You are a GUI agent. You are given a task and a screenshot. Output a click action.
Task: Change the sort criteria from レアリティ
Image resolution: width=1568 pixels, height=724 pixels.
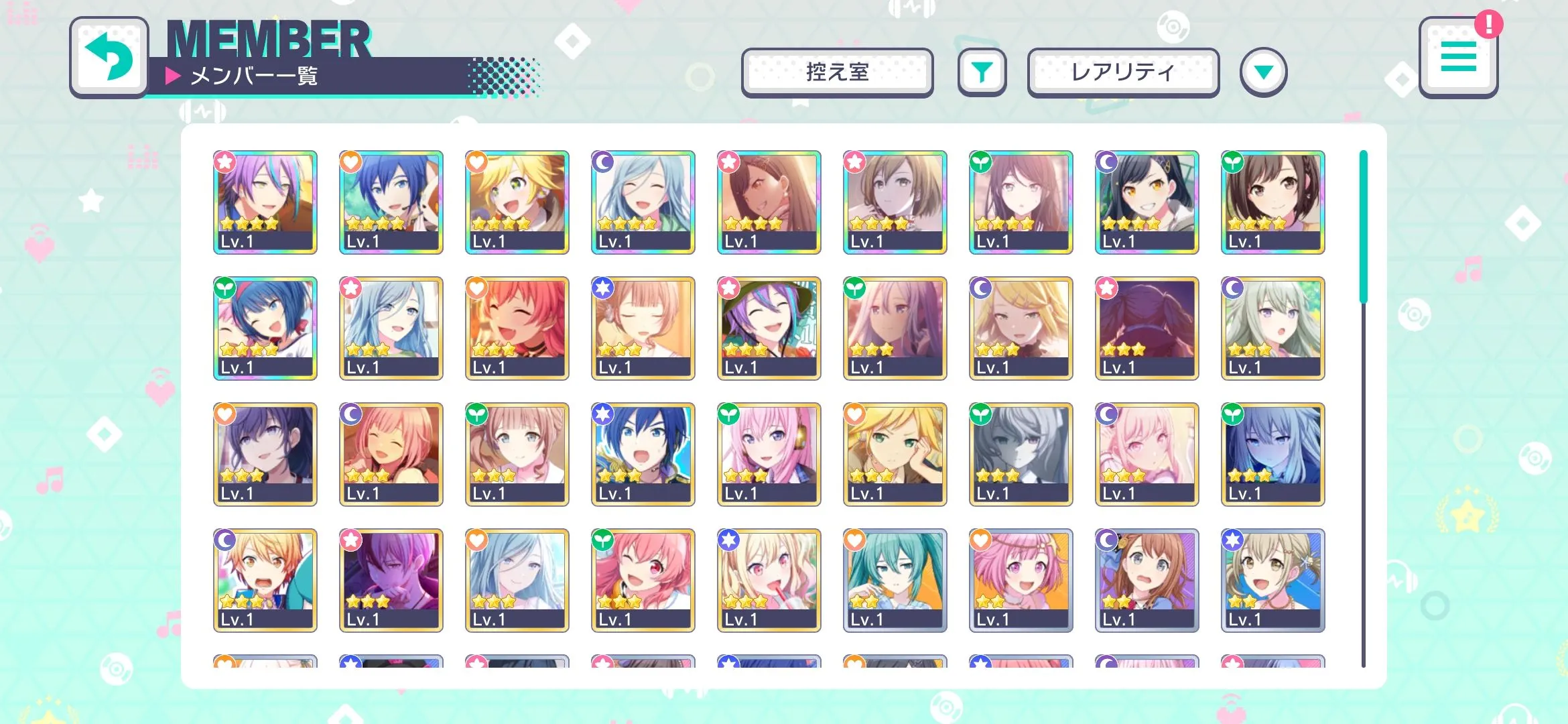coord(1123,72)
